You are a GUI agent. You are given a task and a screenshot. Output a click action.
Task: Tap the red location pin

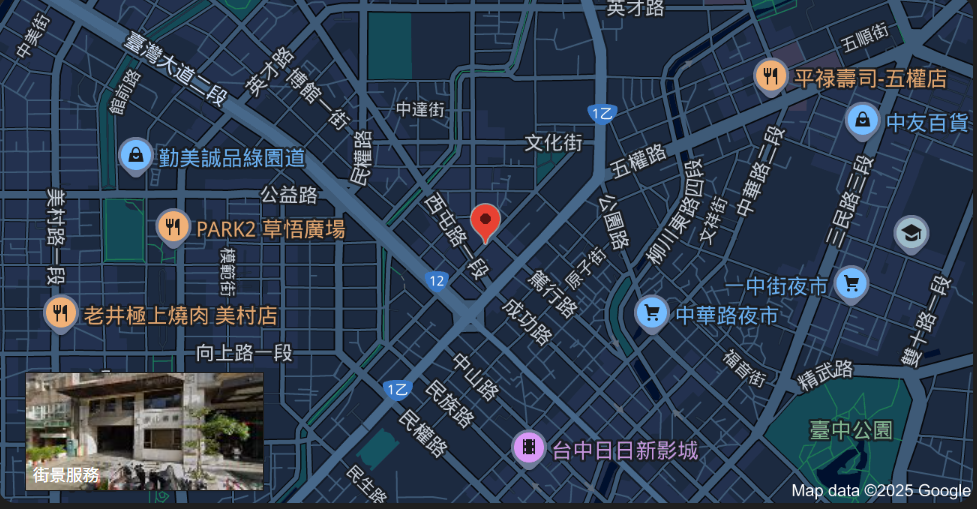coord(485,221)
